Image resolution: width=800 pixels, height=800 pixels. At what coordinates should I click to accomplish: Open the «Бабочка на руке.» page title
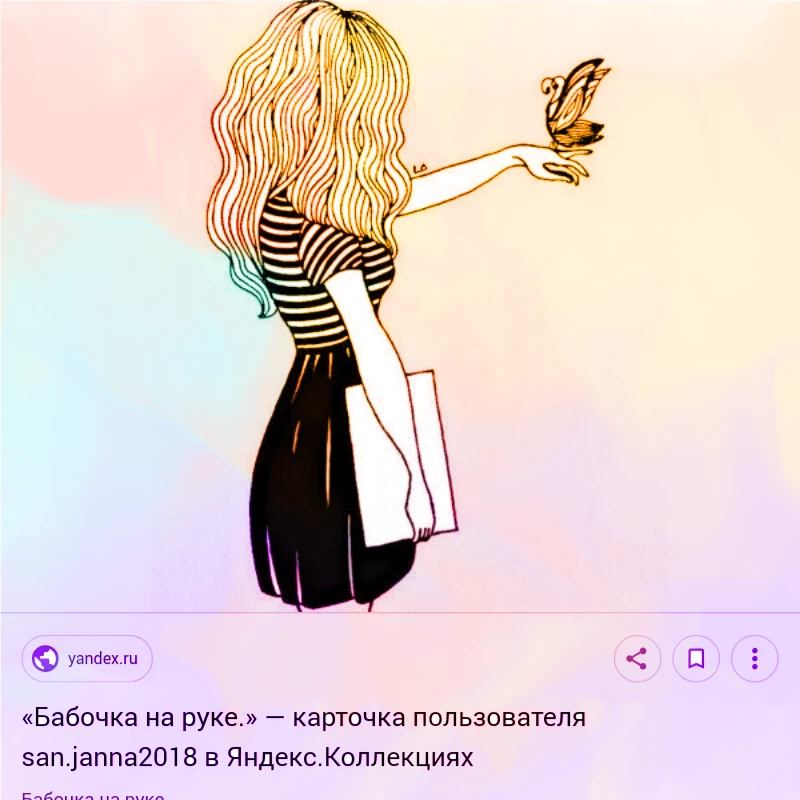(304, 737)
